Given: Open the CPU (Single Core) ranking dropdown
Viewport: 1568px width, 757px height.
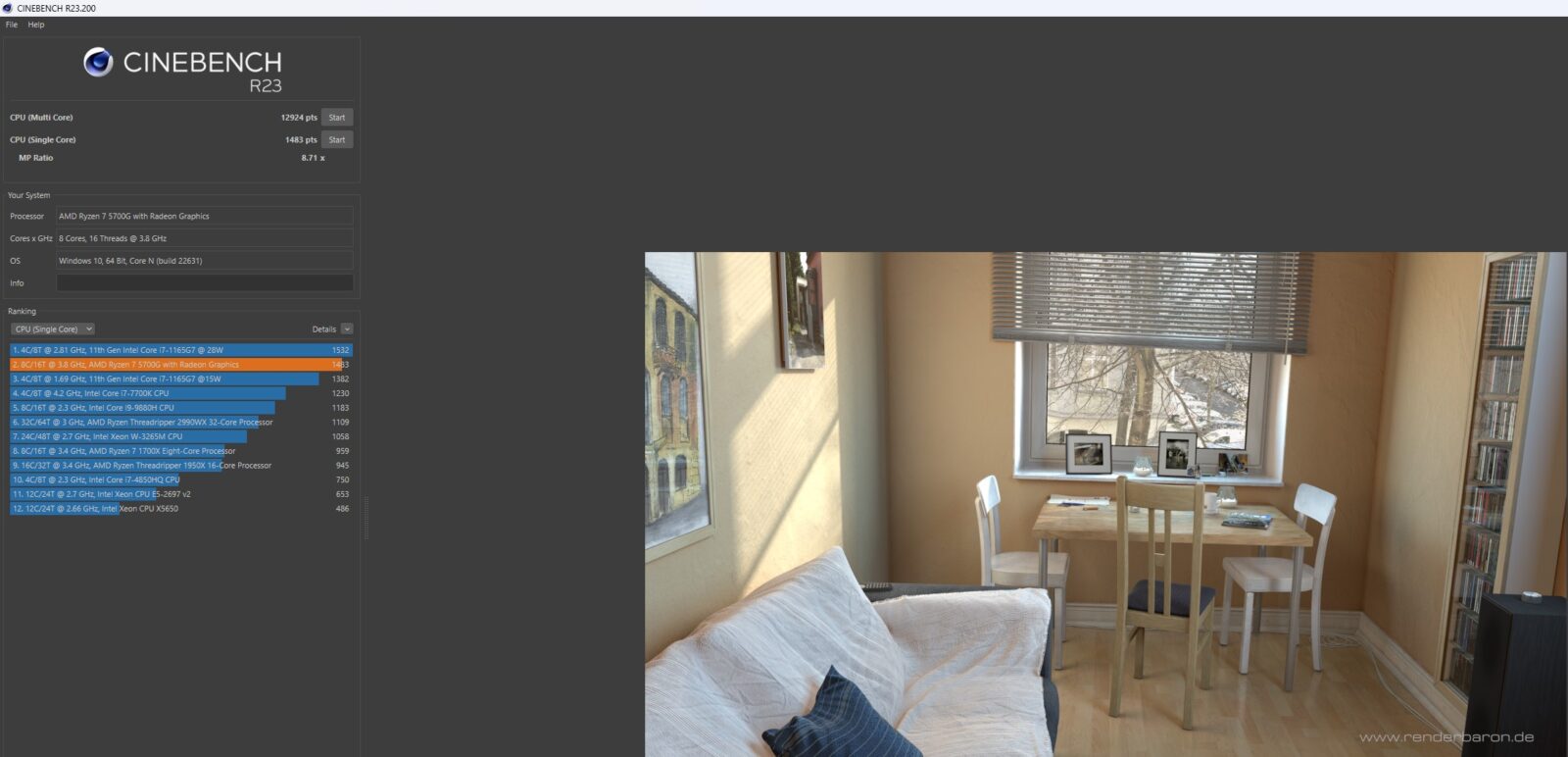Looking at the screenshot, I should [53, 329].
